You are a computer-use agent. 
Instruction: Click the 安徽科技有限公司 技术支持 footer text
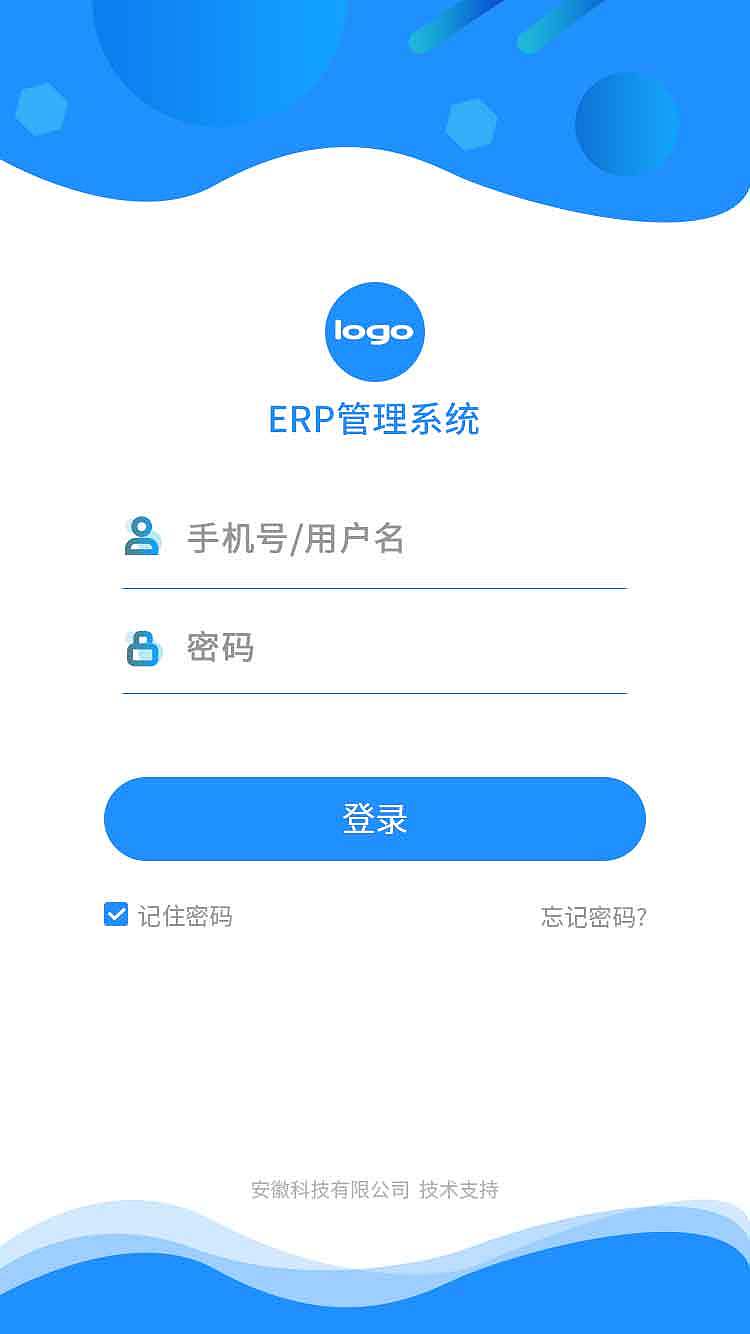375,1190
